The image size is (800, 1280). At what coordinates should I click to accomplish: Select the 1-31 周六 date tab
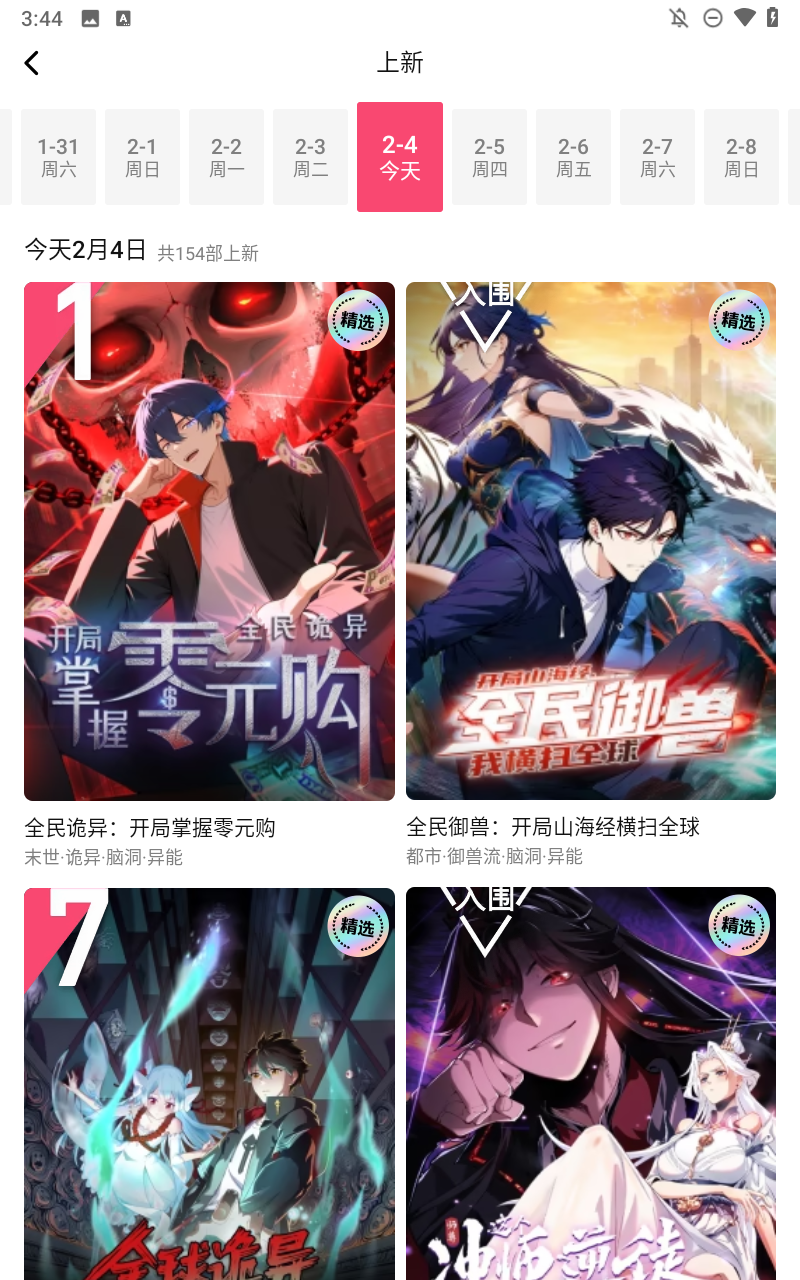[58, 157]
